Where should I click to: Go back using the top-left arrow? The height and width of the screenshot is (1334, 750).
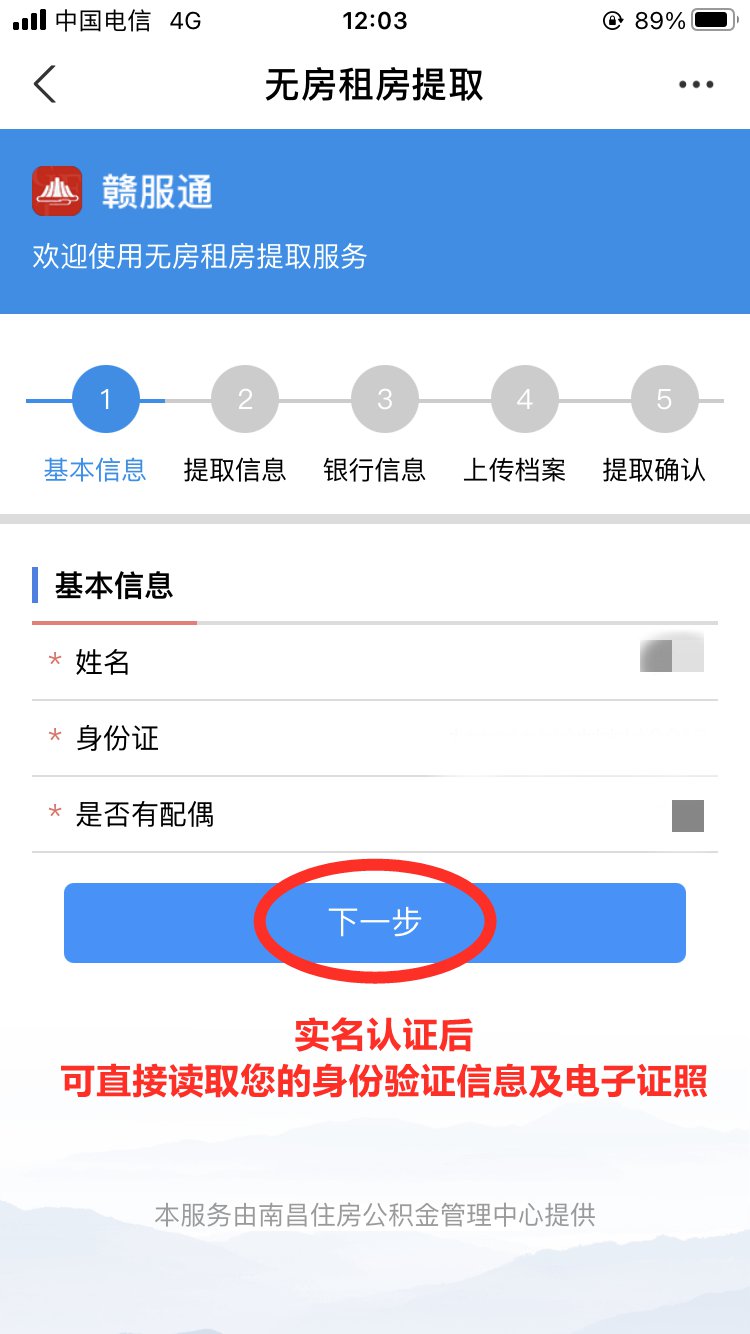click(44, 85)
